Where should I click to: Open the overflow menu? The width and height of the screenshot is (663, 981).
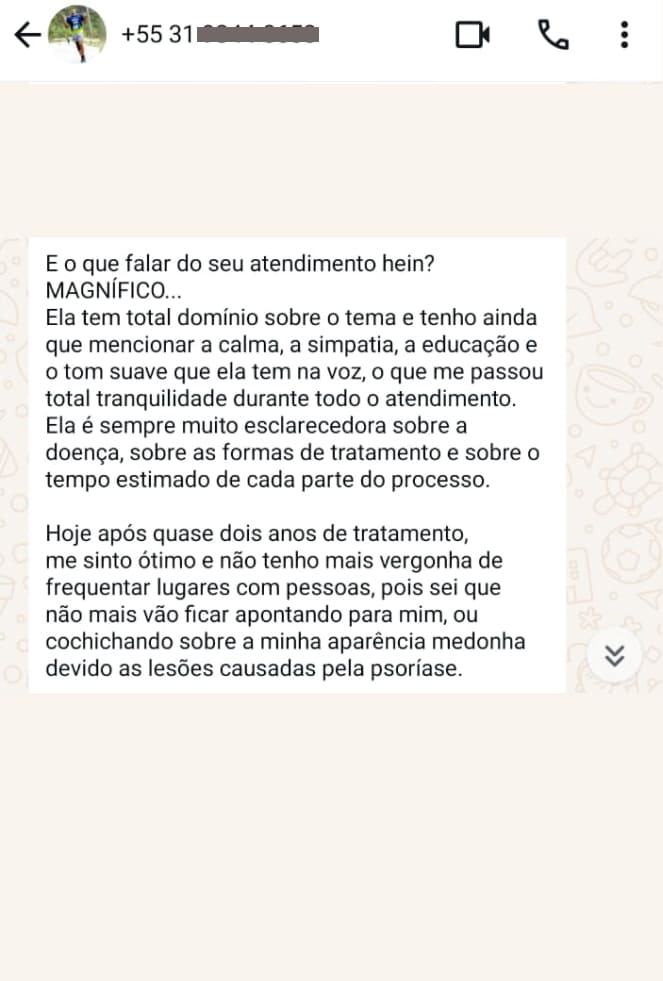tap(624, 35)
